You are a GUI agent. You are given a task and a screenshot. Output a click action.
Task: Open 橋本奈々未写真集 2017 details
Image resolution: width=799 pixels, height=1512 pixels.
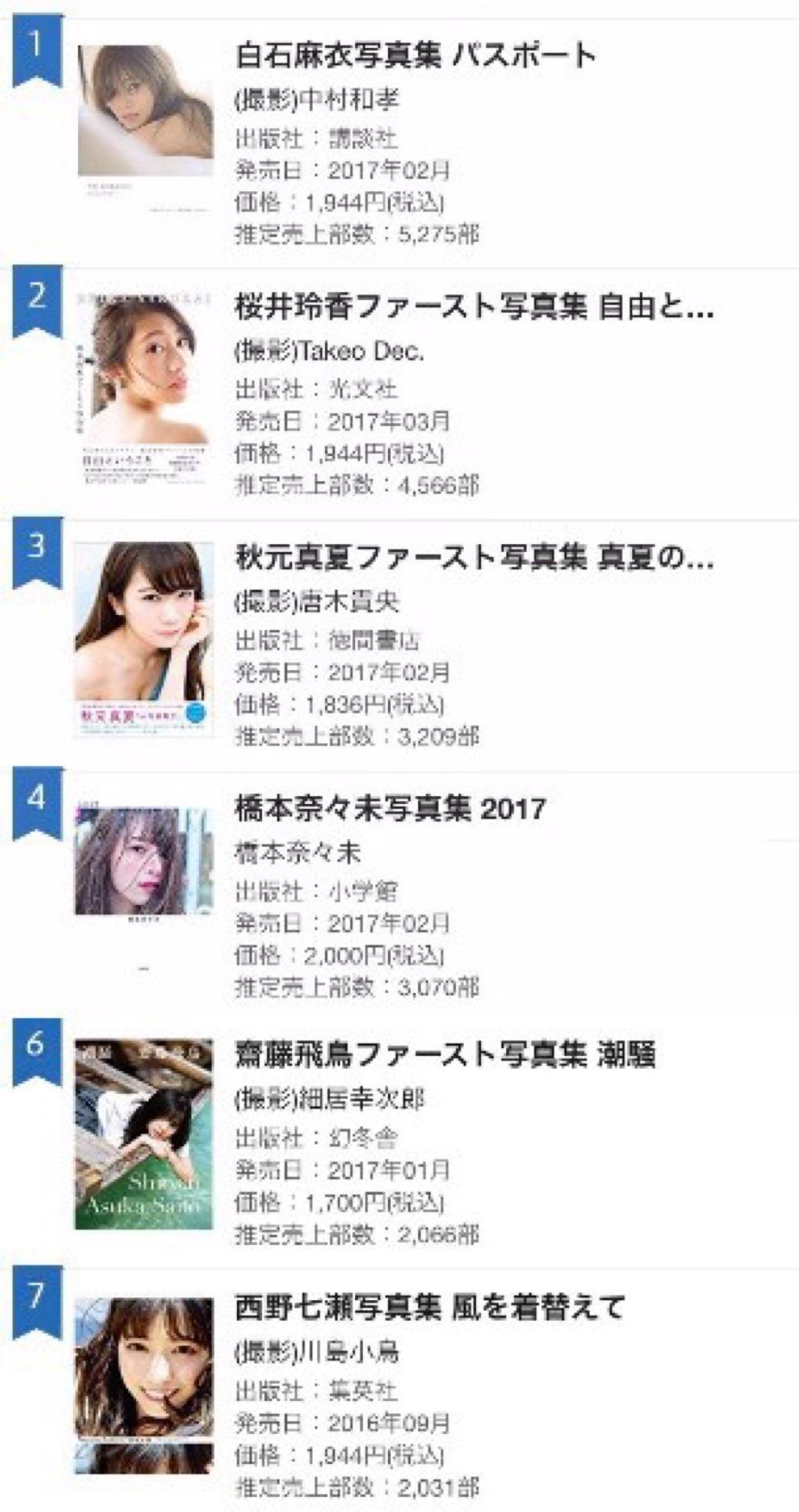(x=390, y=809)
